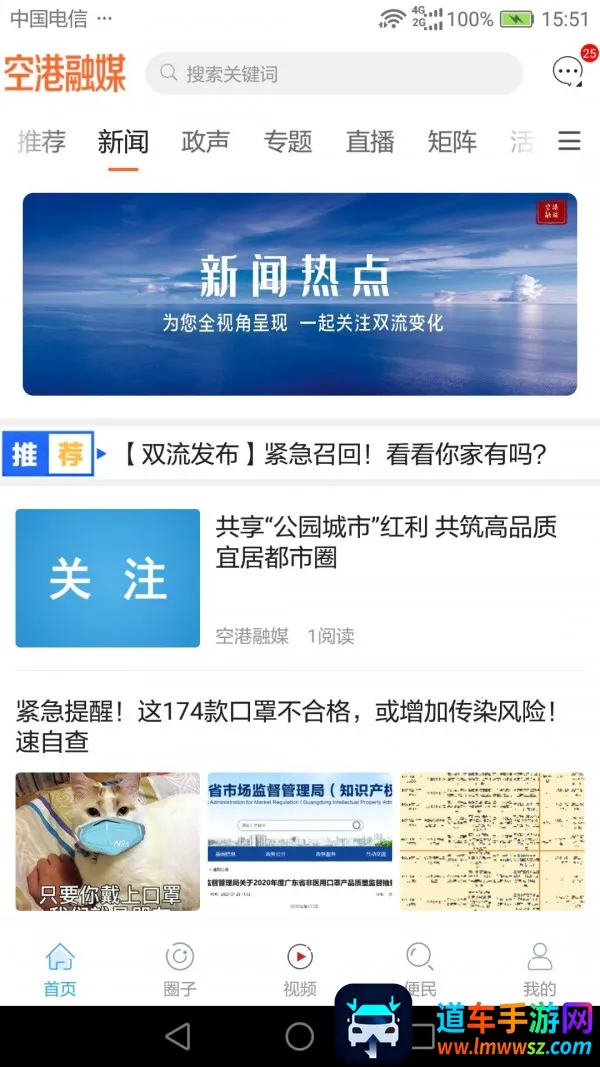Screen dimensions: 600x1067
Task: Read the 174款口罩不合格 article
Action: coord(286,726)
